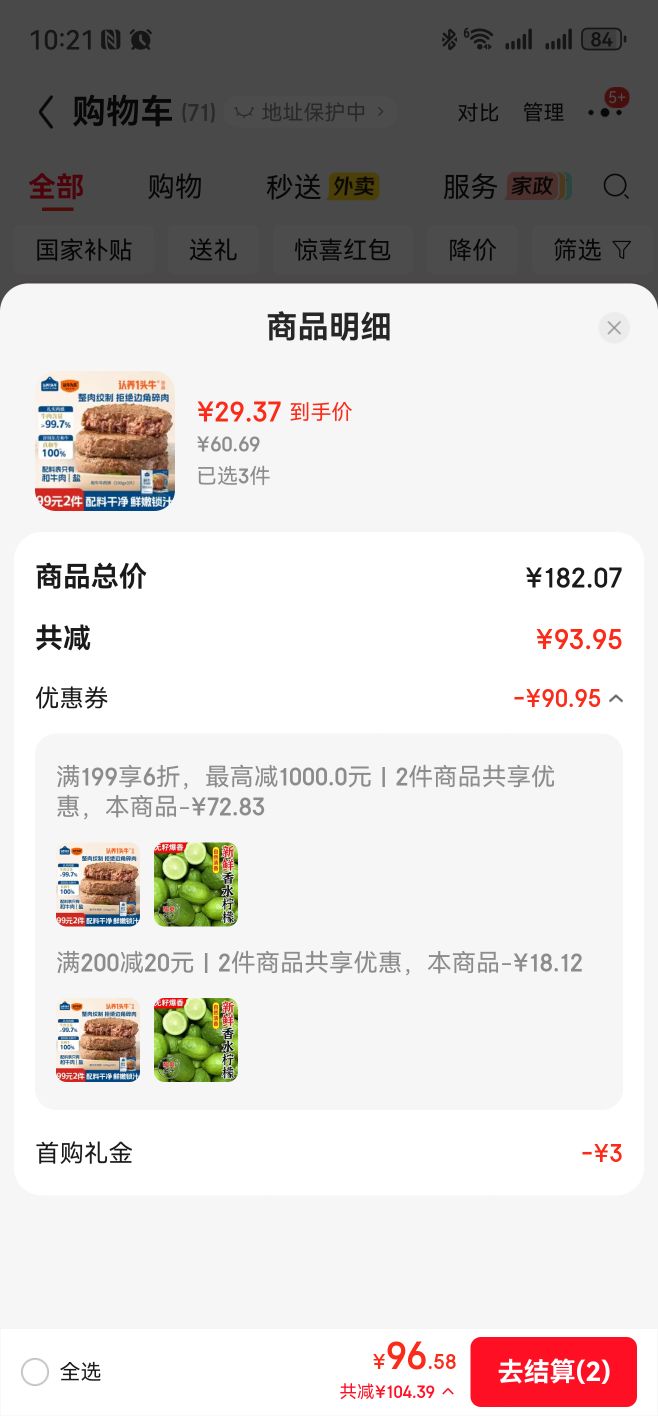The height and width of the screenshot is (1416, 658).
Task: Select the 国家补贴 filter chip
Action: tap(84, 250)
